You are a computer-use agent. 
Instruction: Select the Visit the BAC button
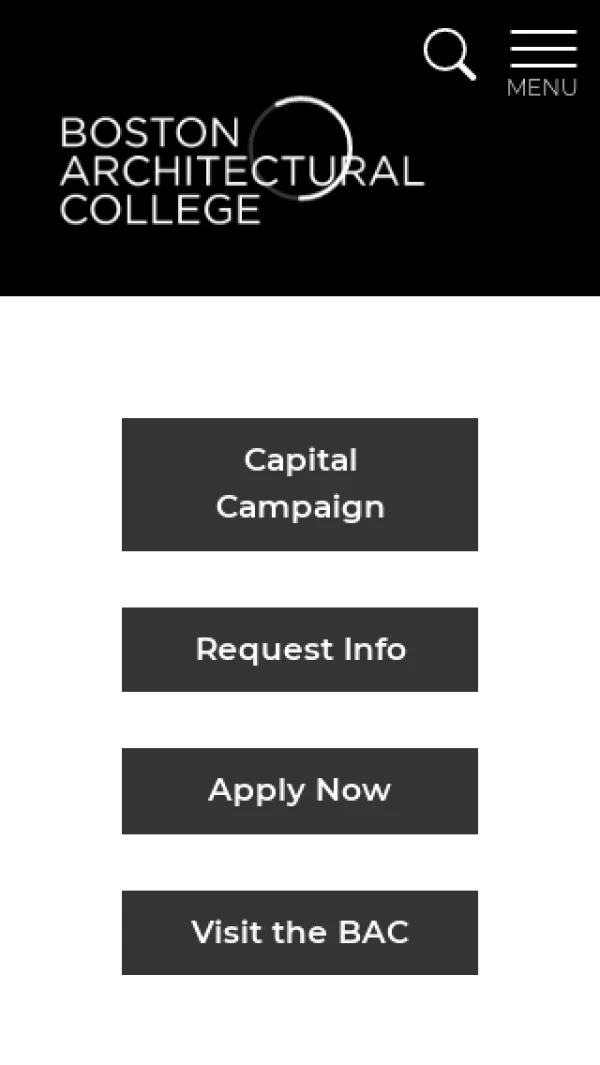[300, 932]
